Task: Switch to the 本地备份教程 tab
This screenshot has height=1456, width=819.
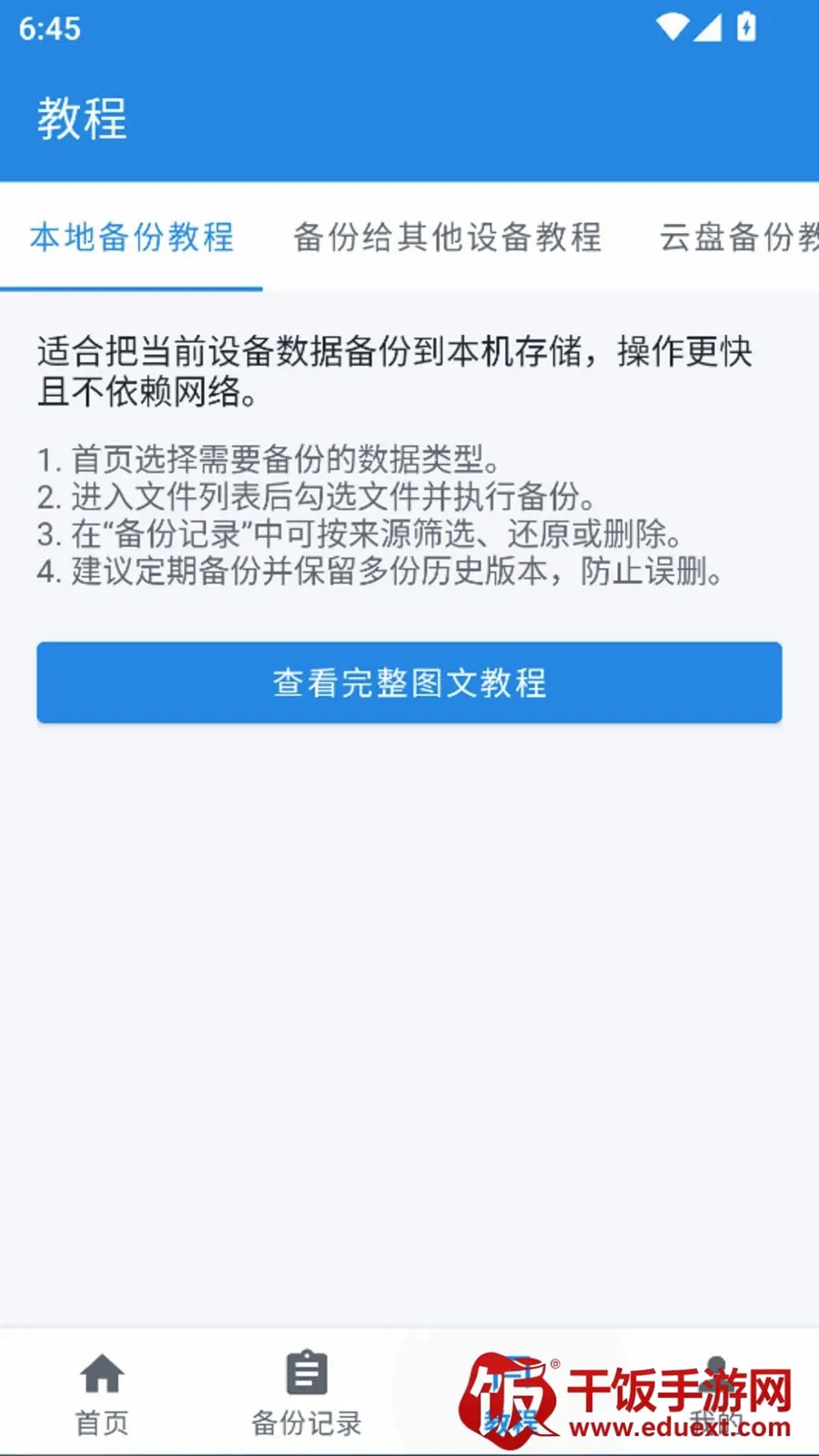Action: (x=131, y=238)
